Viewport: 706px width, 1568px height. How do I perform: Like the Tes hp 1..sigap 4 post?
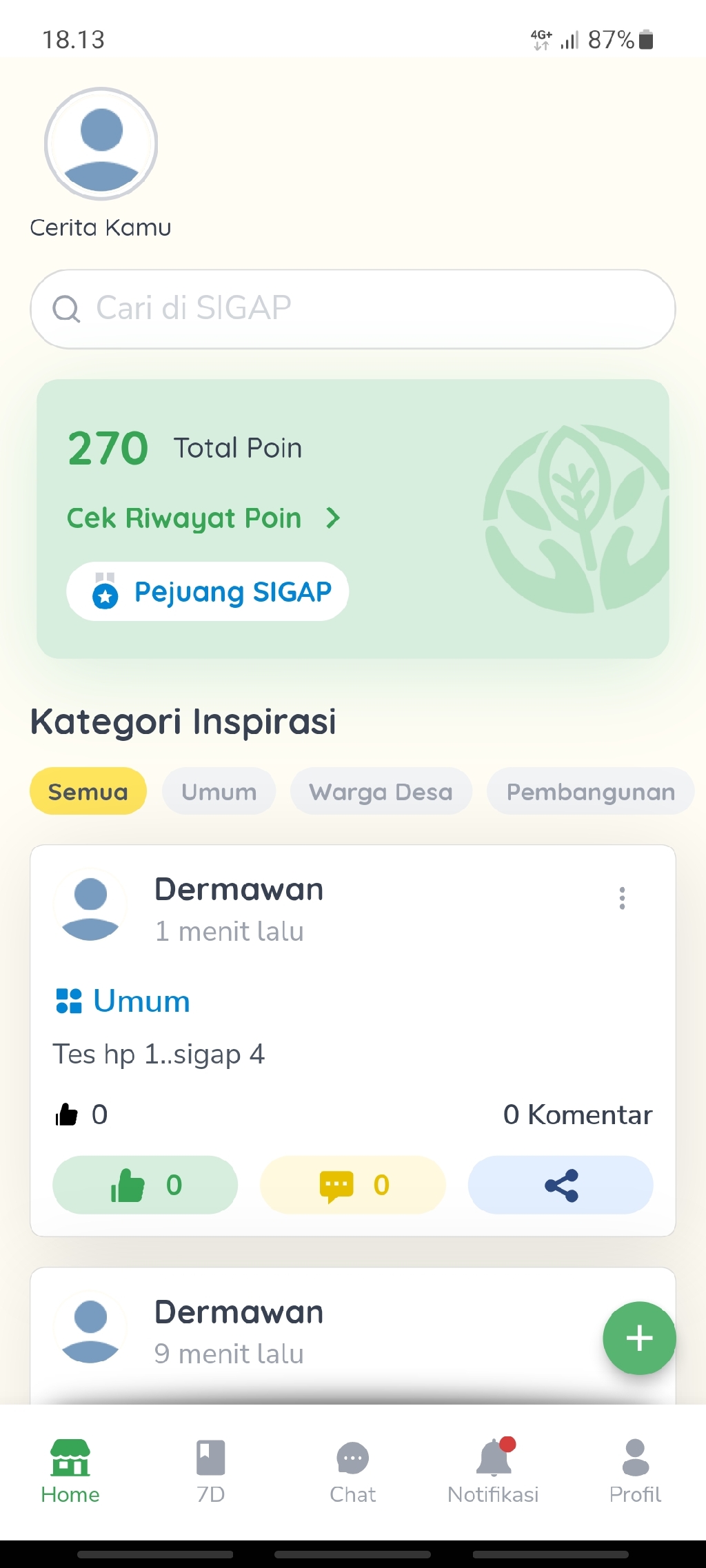tap(145, 1185)
